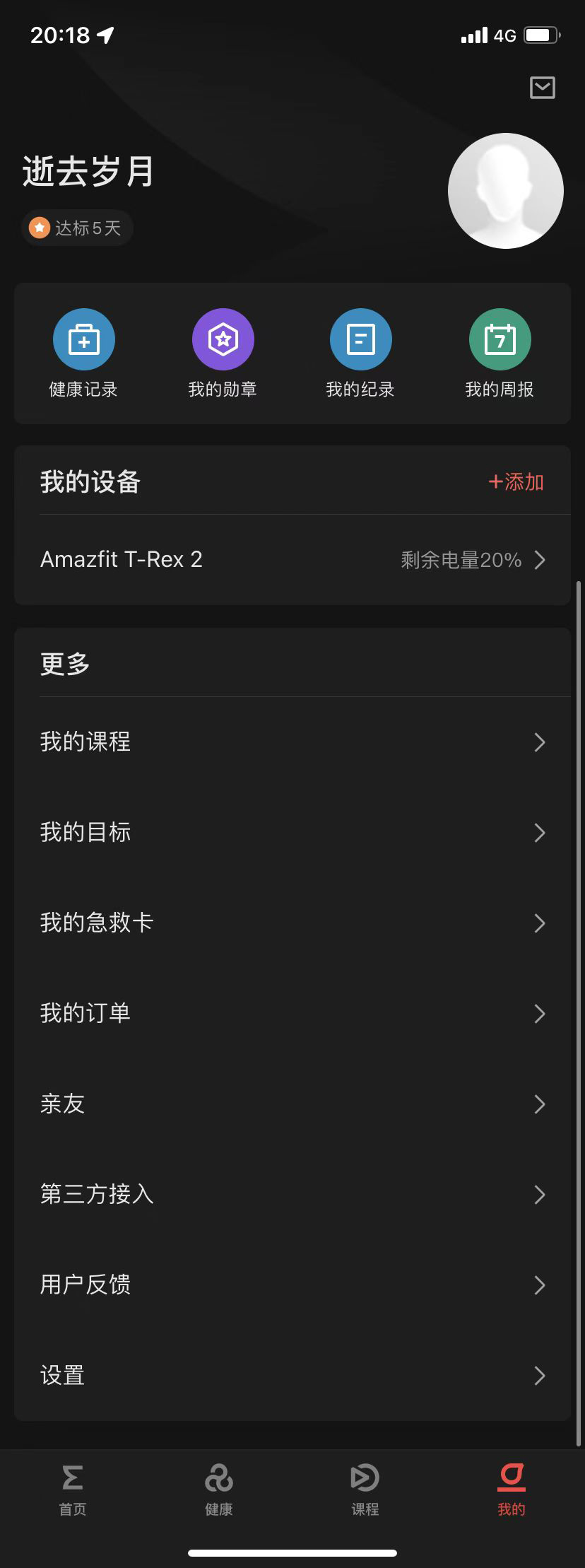Image resolution: width=585 pixels, height=1568 pixels.
Task: Open 我的目标 (My Goals)
Action: click(x=292, y=832)
